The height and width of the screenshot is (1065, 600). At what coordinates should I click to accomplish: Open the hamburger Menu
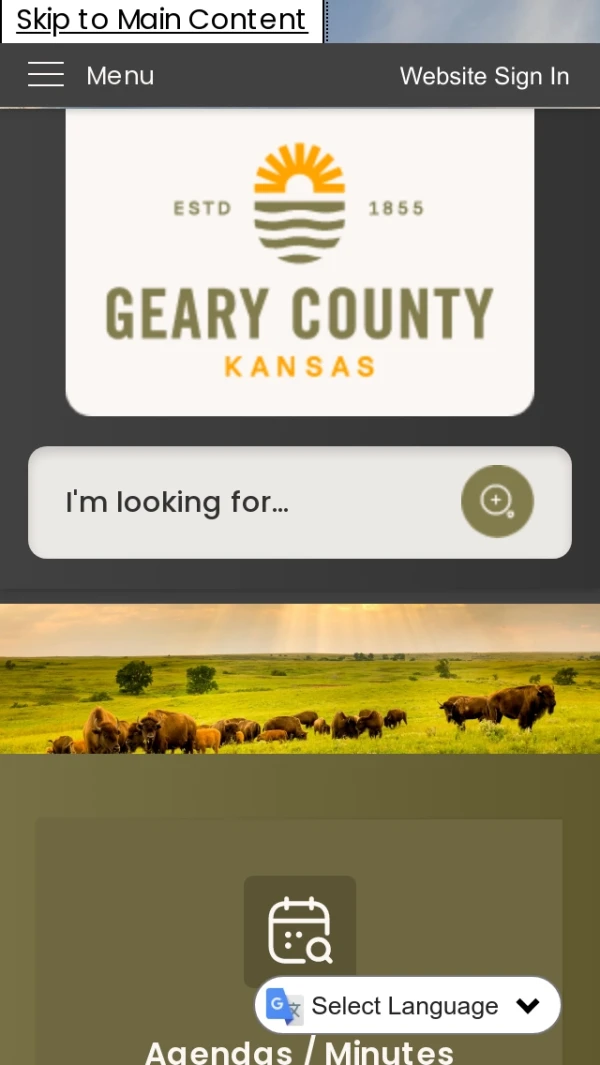[90, 76]
